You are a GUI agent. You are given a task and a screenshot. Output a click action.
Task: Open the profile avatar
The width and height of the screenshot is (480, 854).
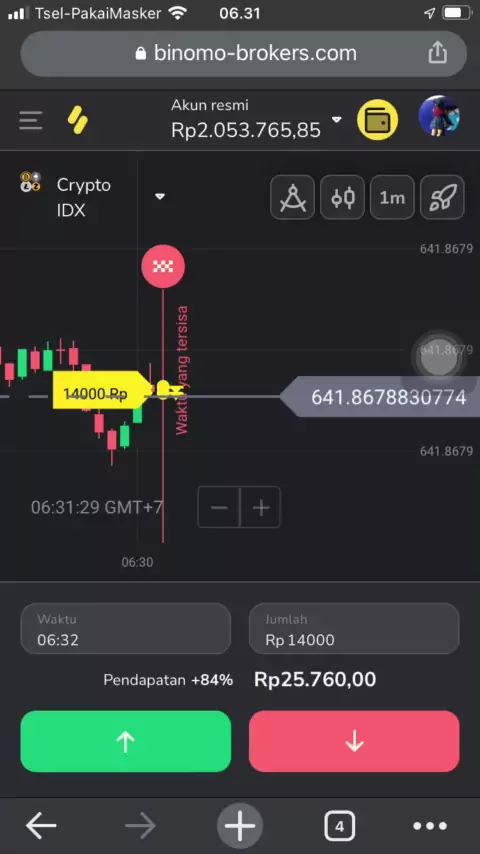pyautogui.click(x=439, y=116)
